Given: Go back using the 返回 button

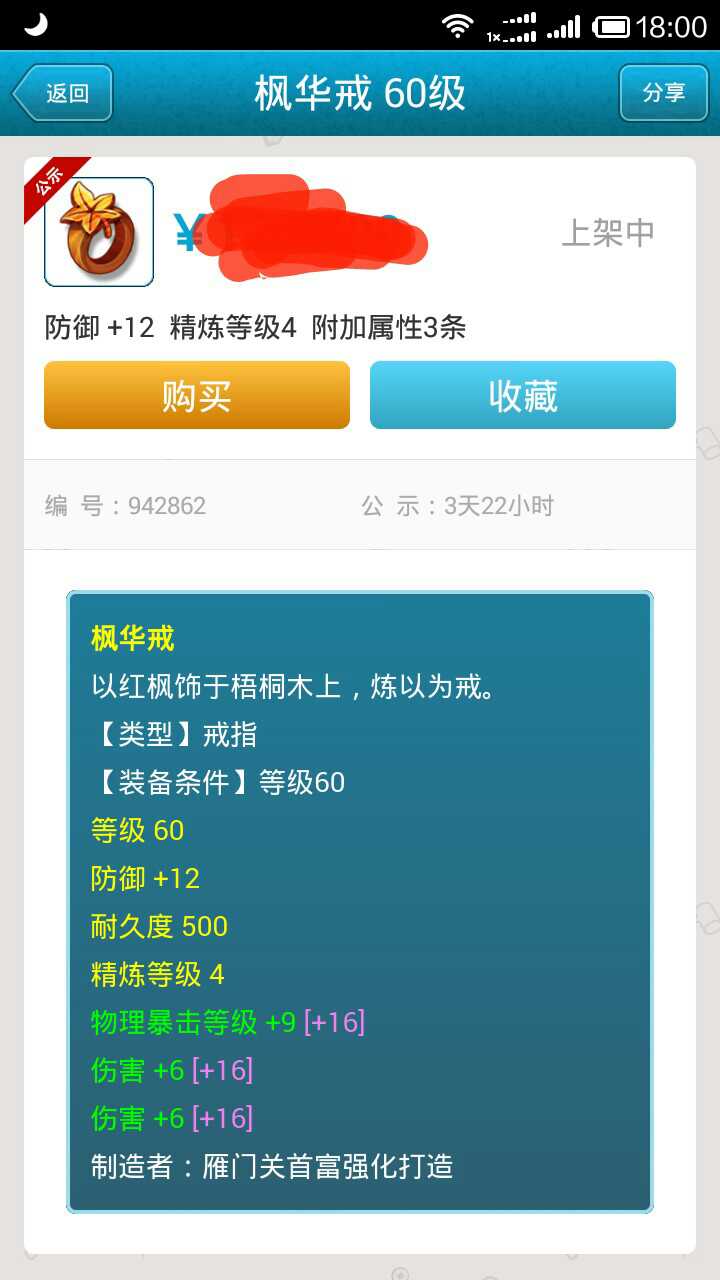Looking at the screenshot, I should (x=62, y=93).
